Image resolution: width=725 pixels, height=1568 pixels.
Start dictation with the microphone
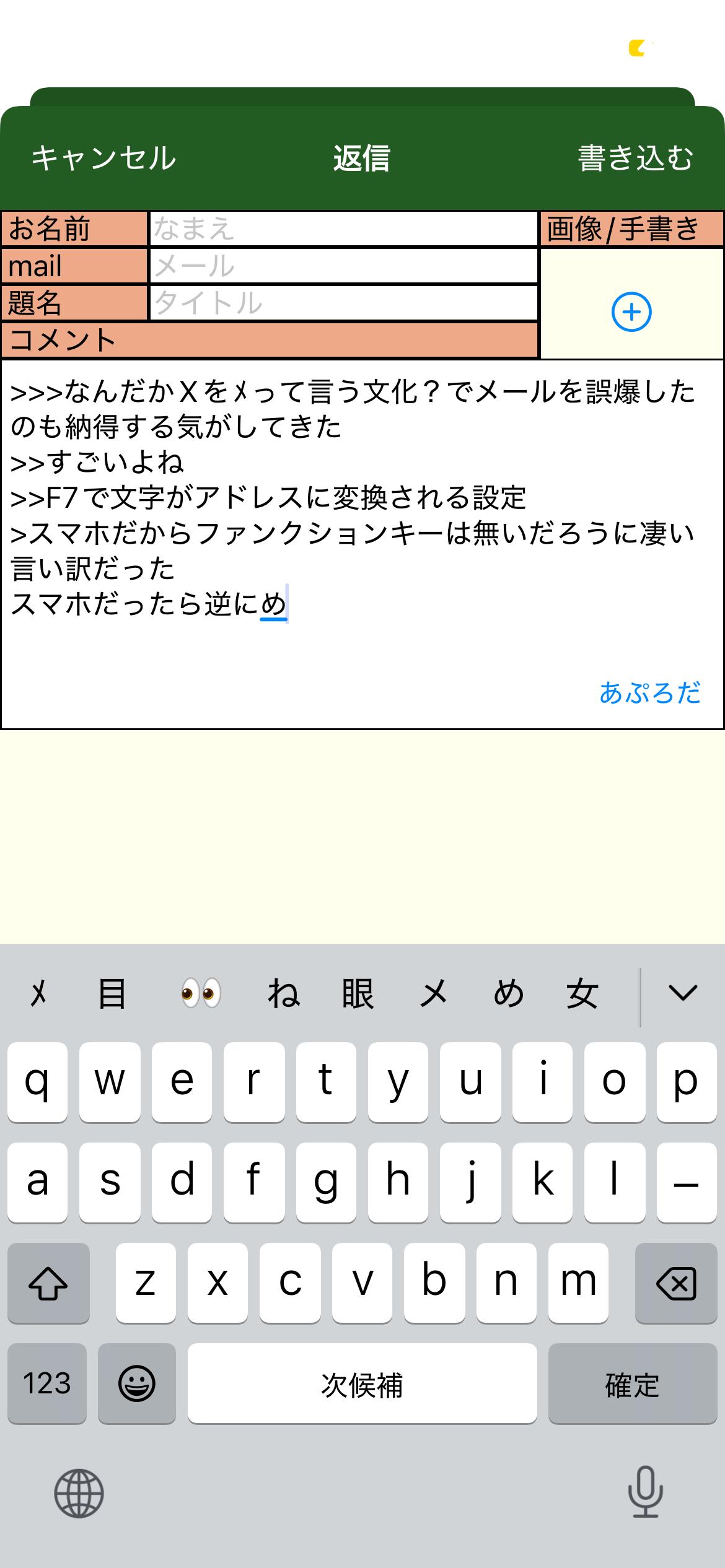click(645, 1492)
